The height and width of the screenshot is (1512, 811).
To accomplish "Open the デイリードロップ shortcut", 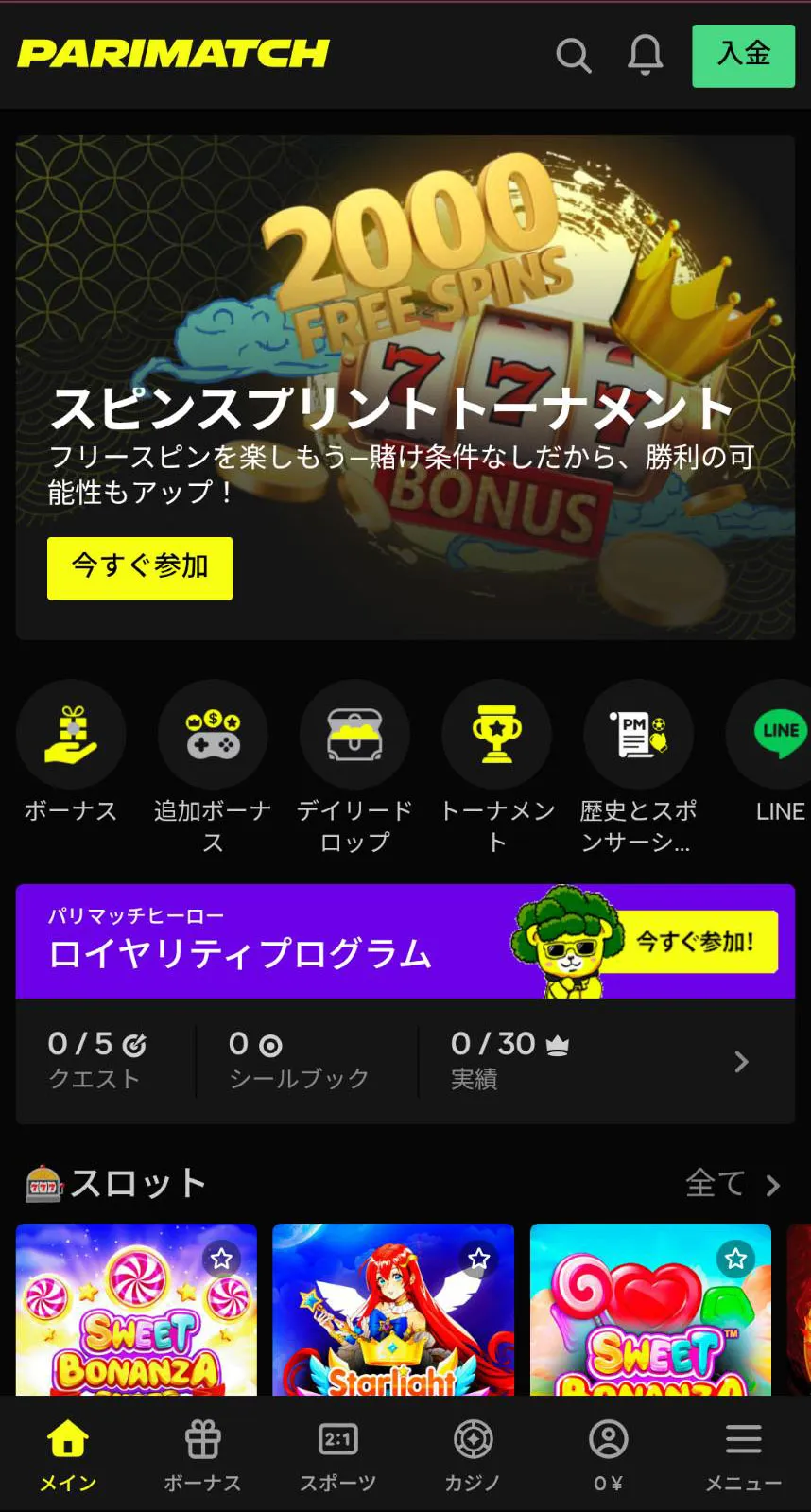I will [354, 735].
